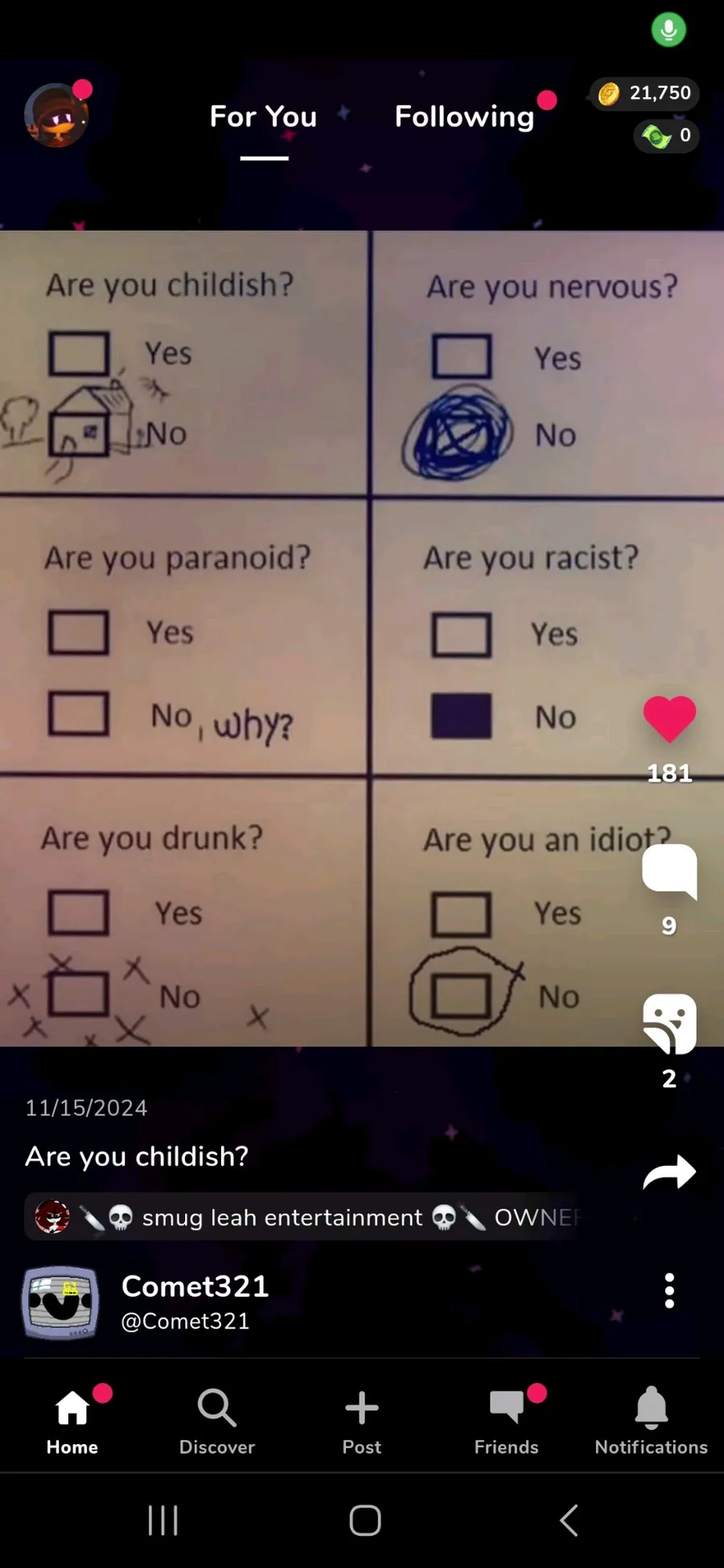Create a new Post
The height and width of the screenshot is (1568, 724).
coord(362,1421)
